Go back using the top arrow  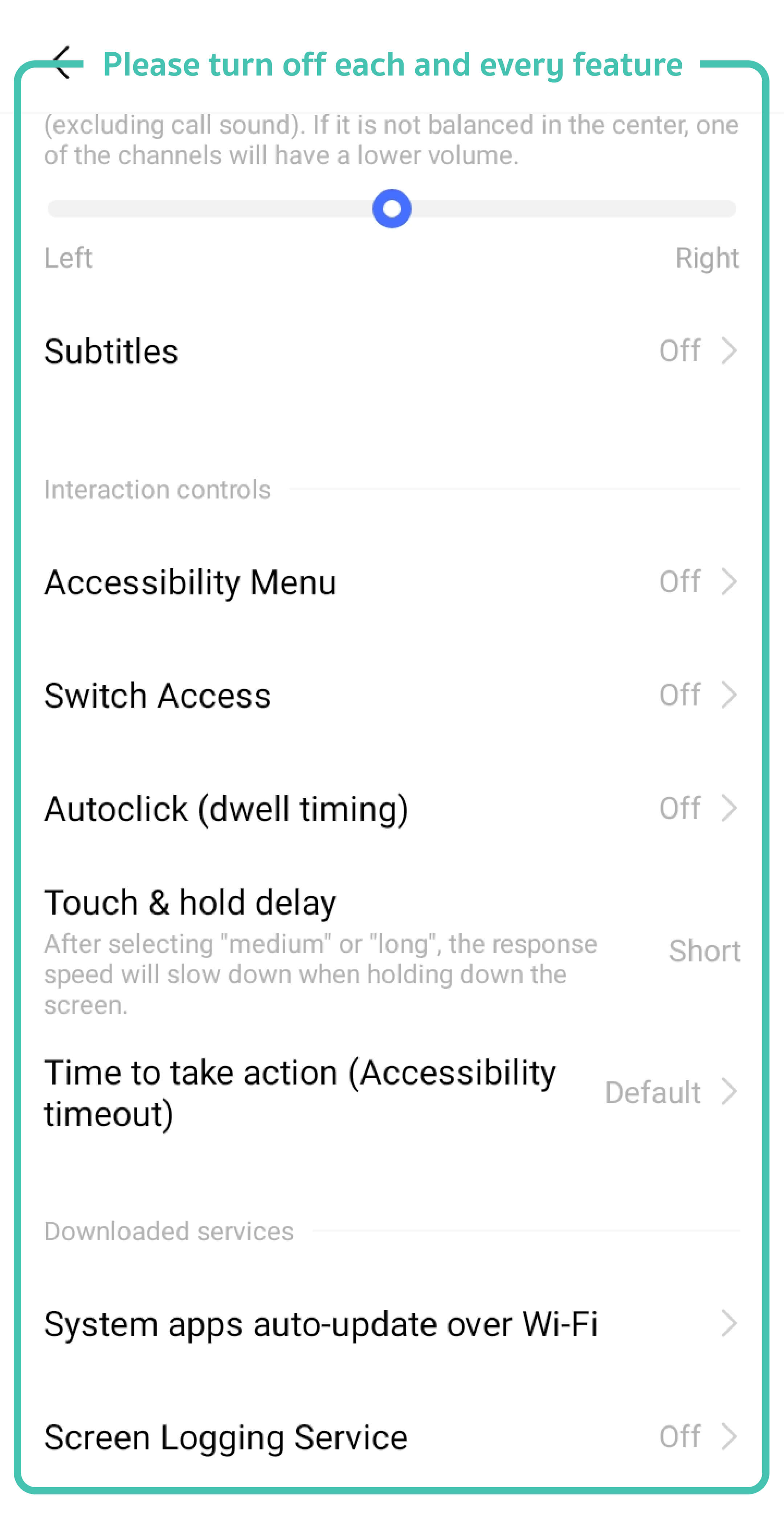[x=62, y=63]
